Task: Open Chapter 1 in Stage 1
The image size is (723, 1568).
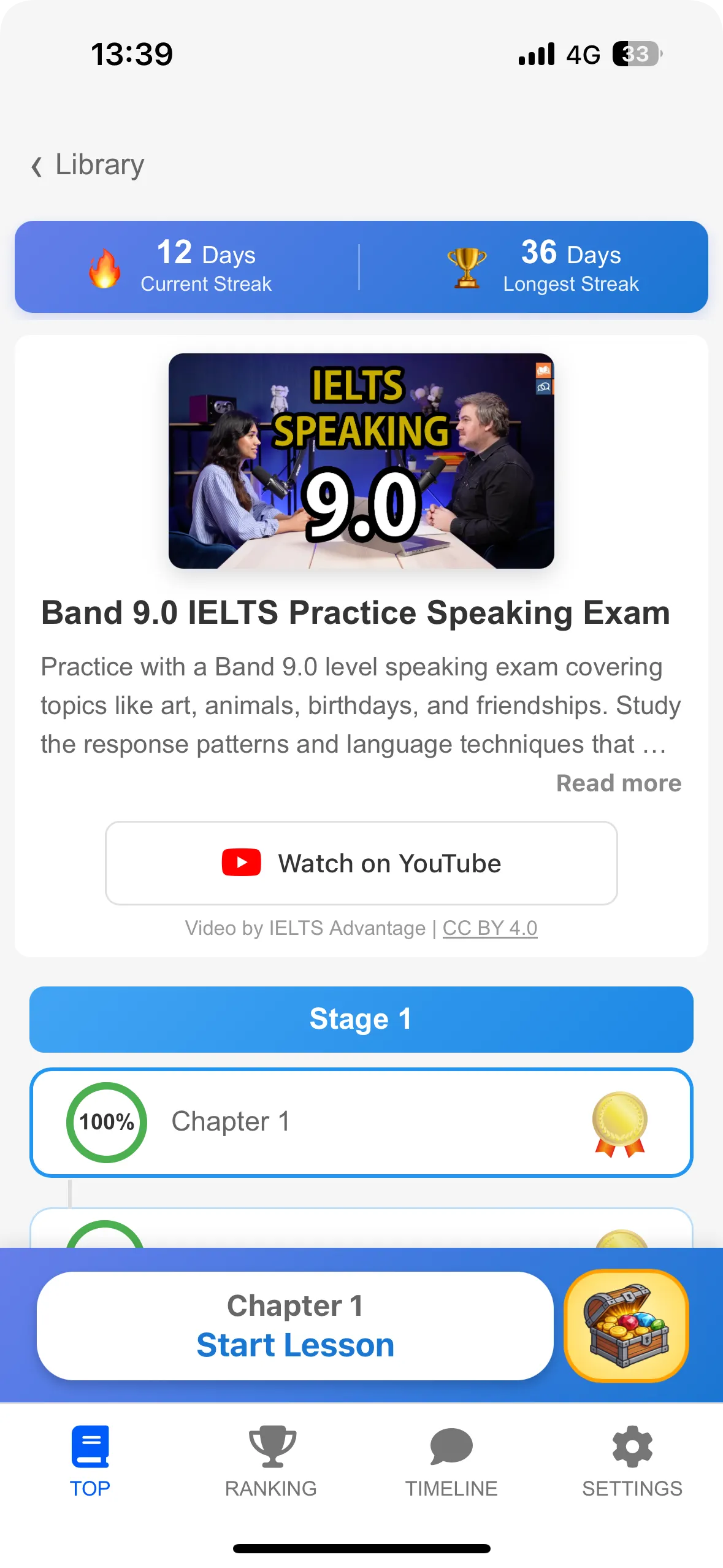Action: click(361, 1122)
